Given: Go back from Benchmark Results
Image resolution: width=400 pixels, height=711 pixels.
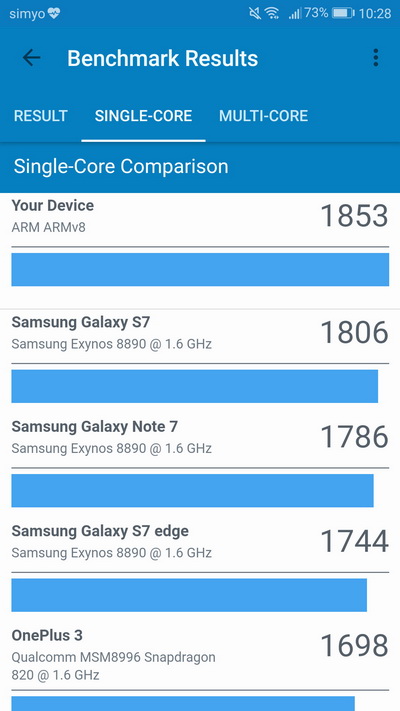Looking at the screenshot, I should tap(31, 58).
